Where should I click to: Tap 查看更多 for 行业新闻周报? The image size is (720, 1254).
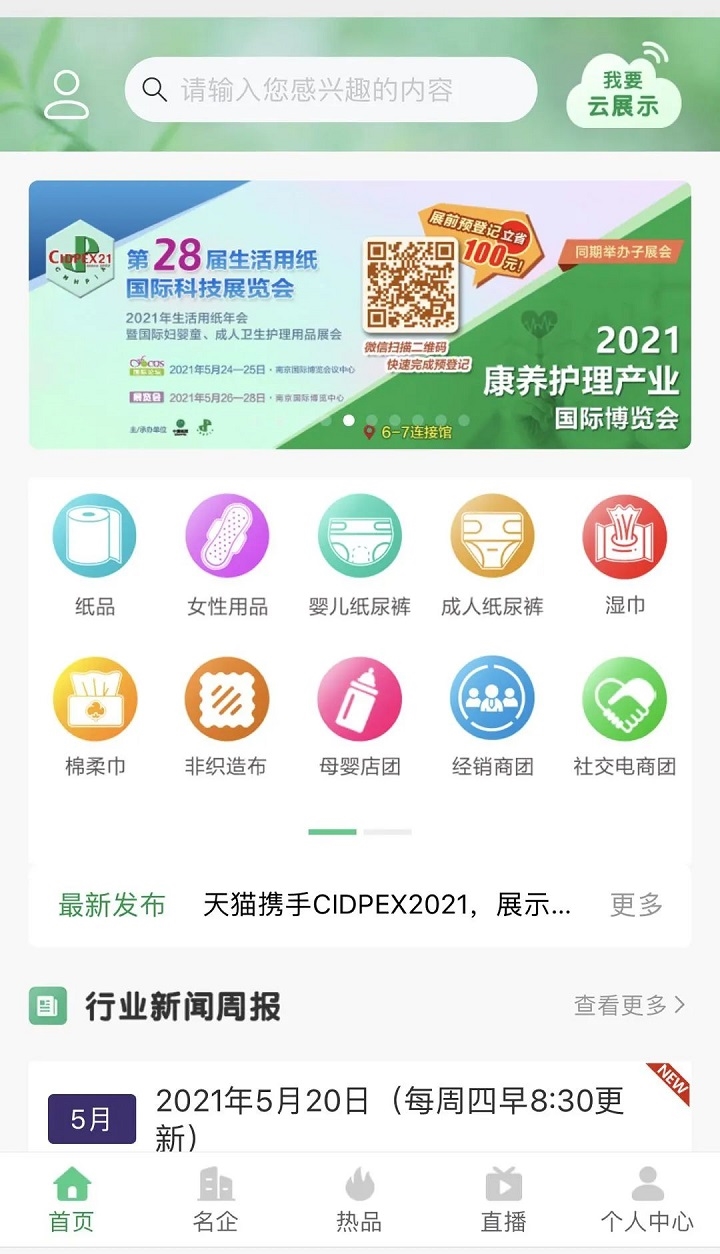coord(630,1005)
